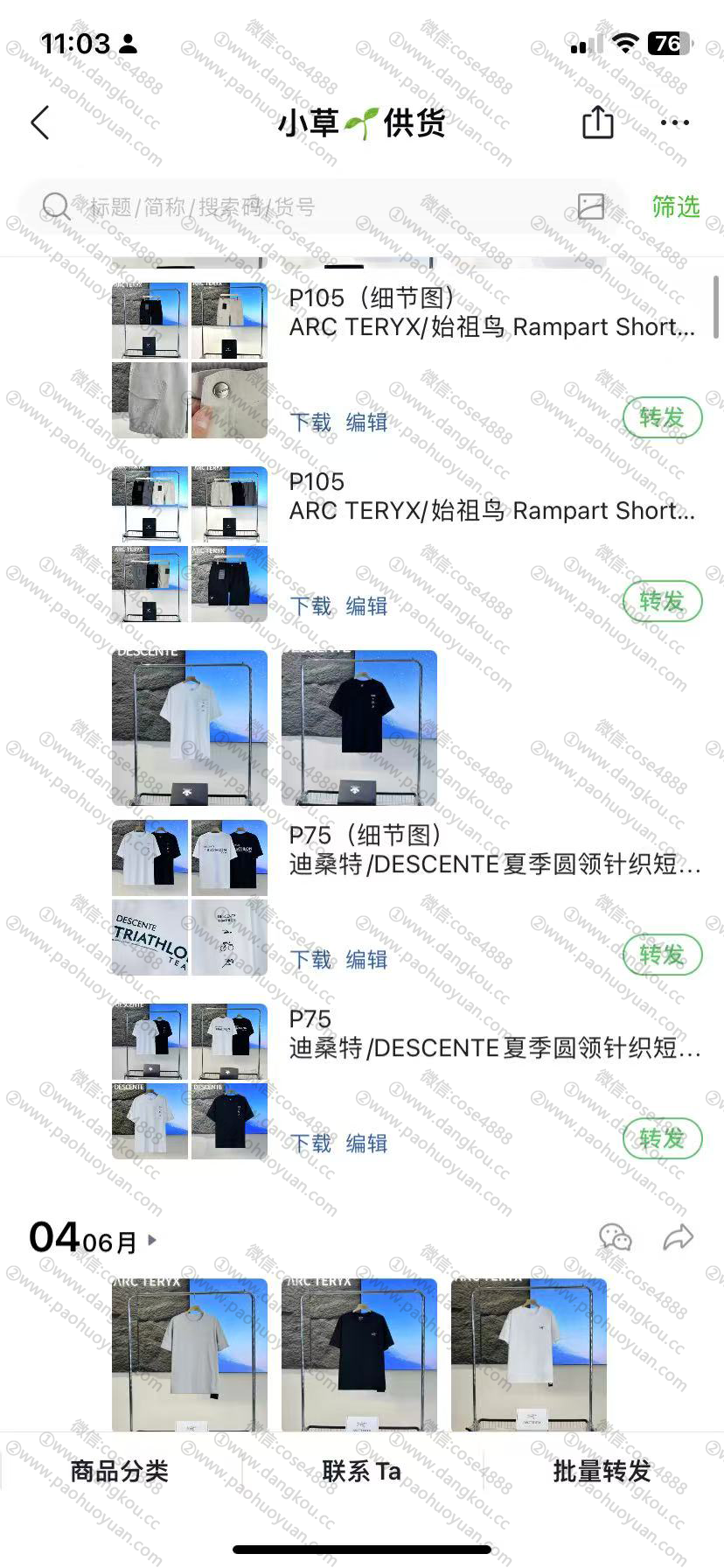Open 商品分类 product categories

point(120,1471)
